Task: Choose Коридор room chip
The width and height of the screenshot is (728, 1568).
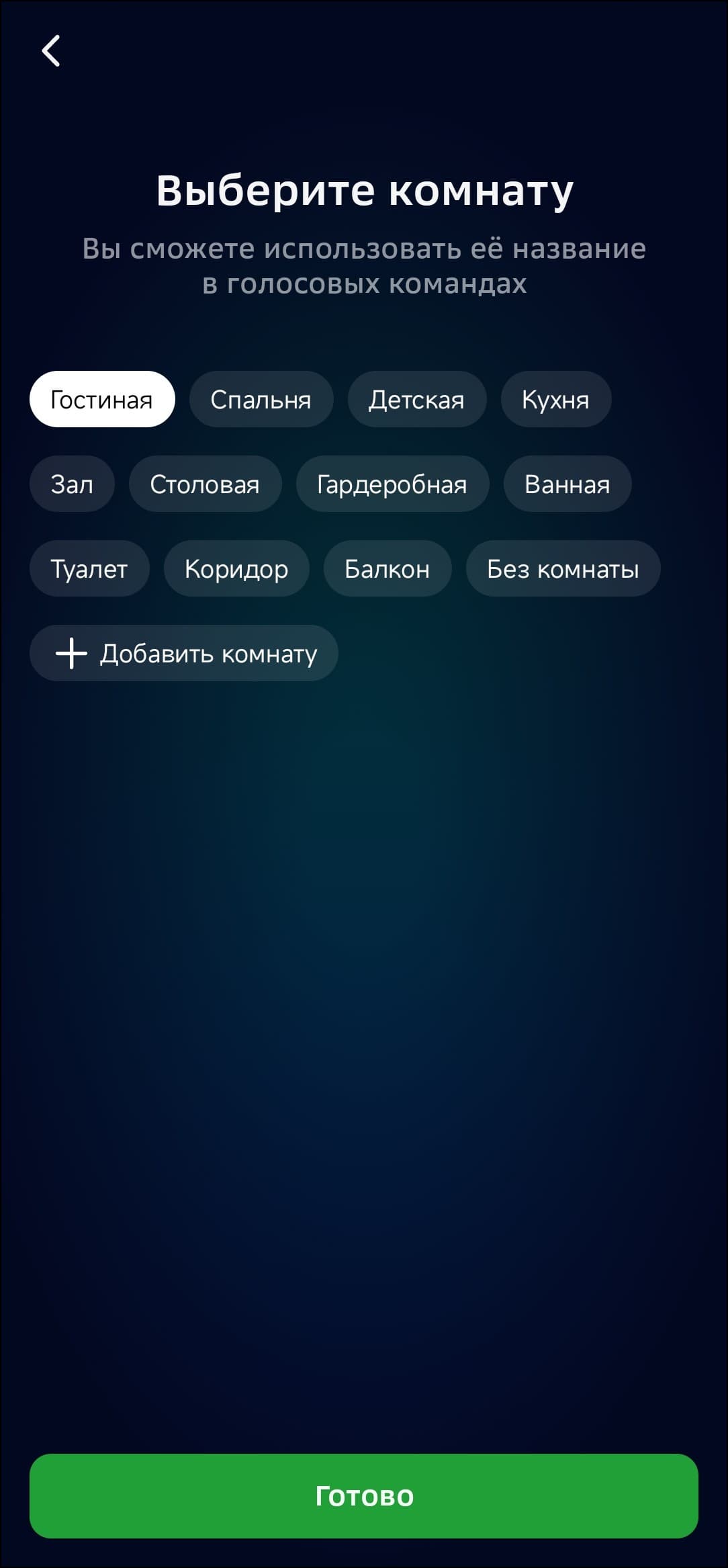Action: click(236, 569)
